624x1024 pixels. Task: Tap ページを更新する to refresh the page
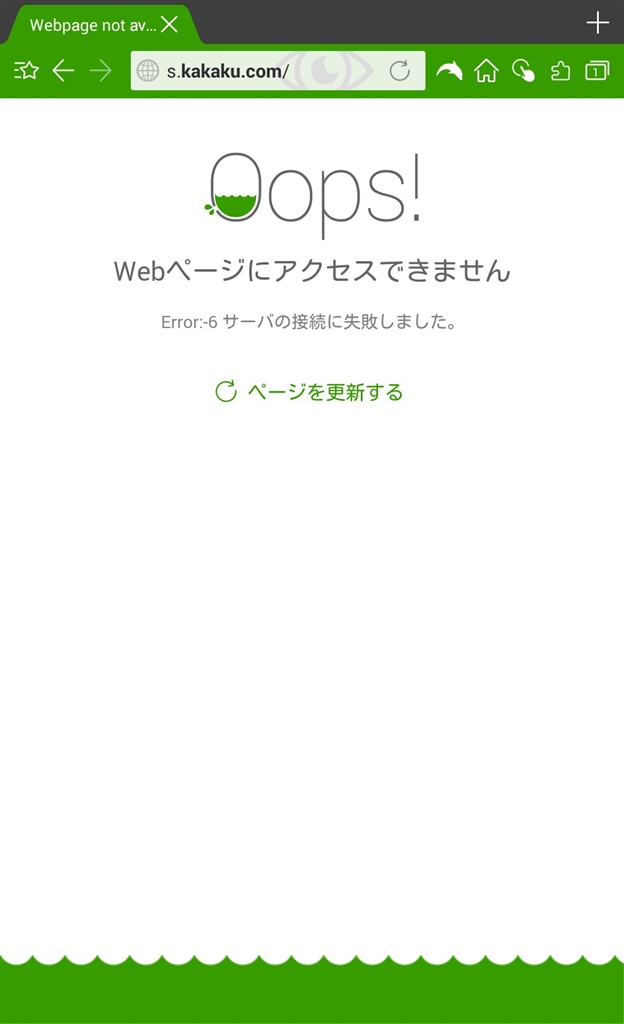coord(310,392)
